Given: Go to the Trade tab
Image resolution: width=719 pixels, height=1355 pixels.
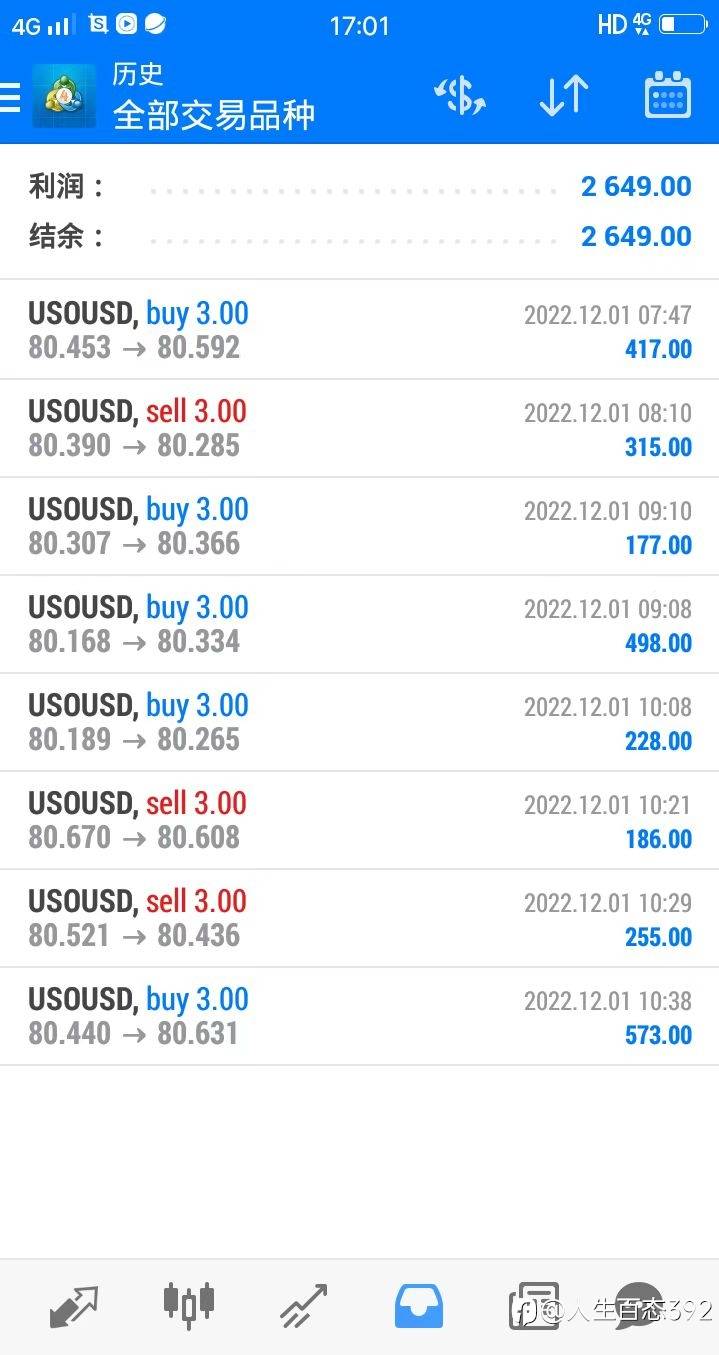Looking at the screenshot, I should 304,1306.
